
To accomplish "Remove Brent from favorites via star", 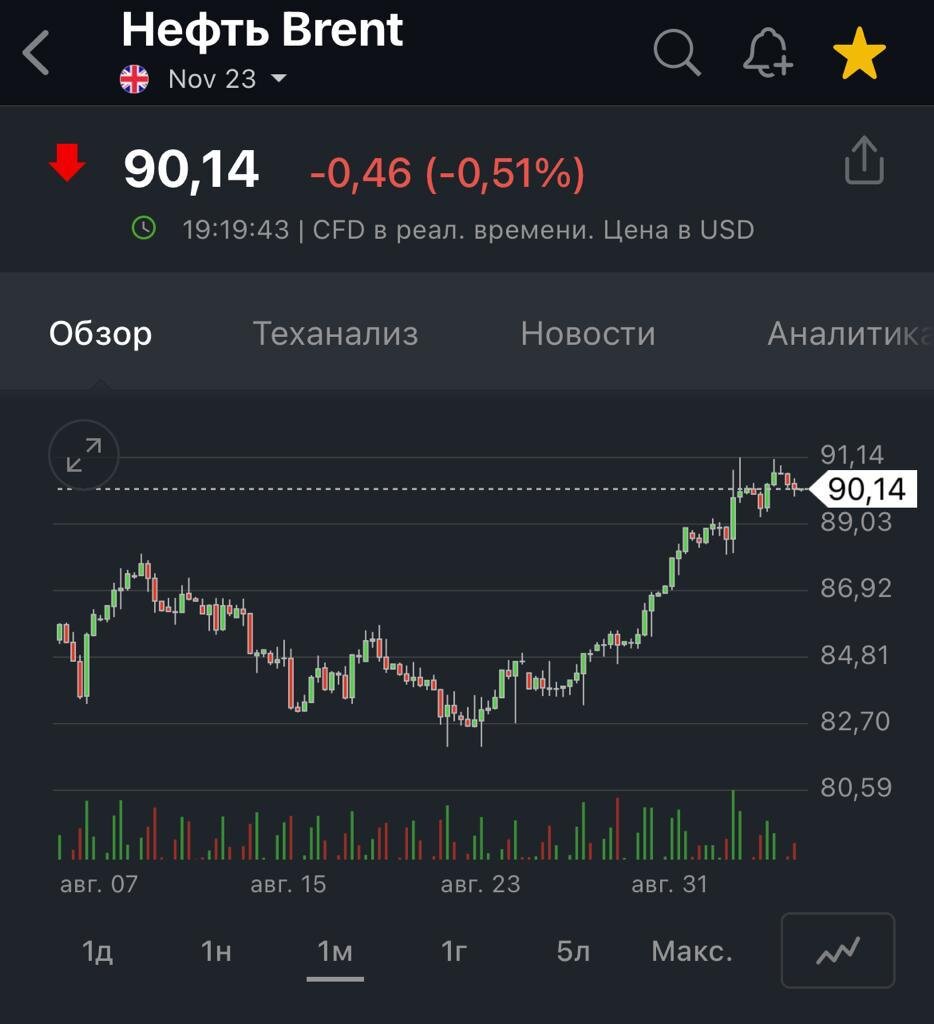I will (859, 53).
